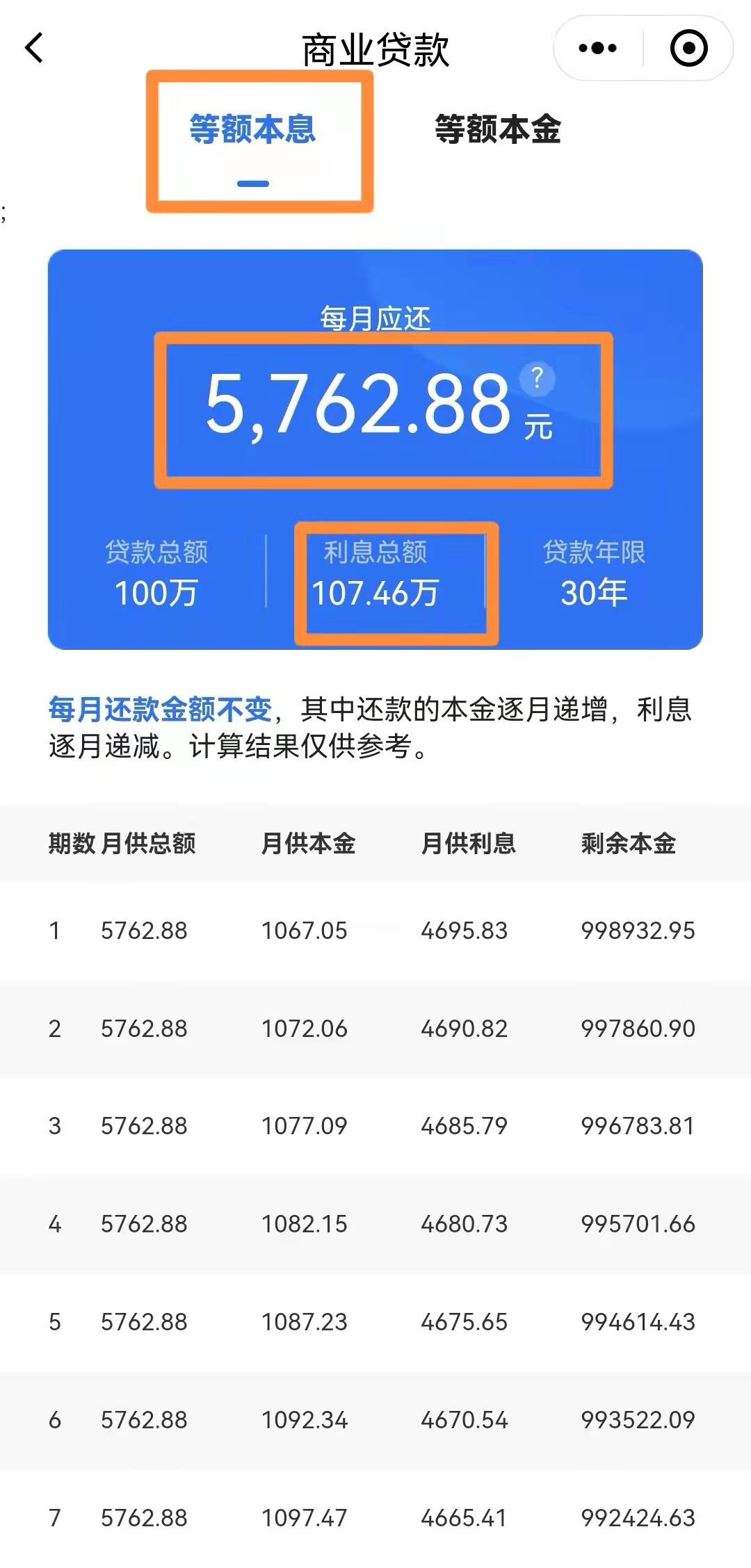Click the back arrow to return
The width and height of the screenshot is (751, 1568).
(35, 47)
